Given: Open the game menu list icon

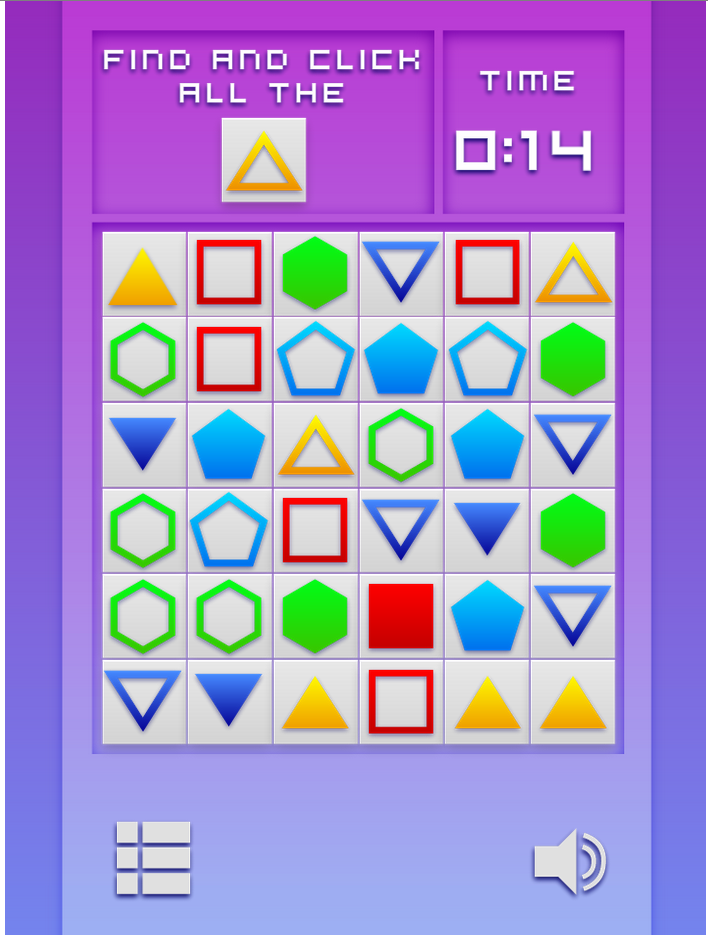Looking at the screenshot, I should point(153,858).
